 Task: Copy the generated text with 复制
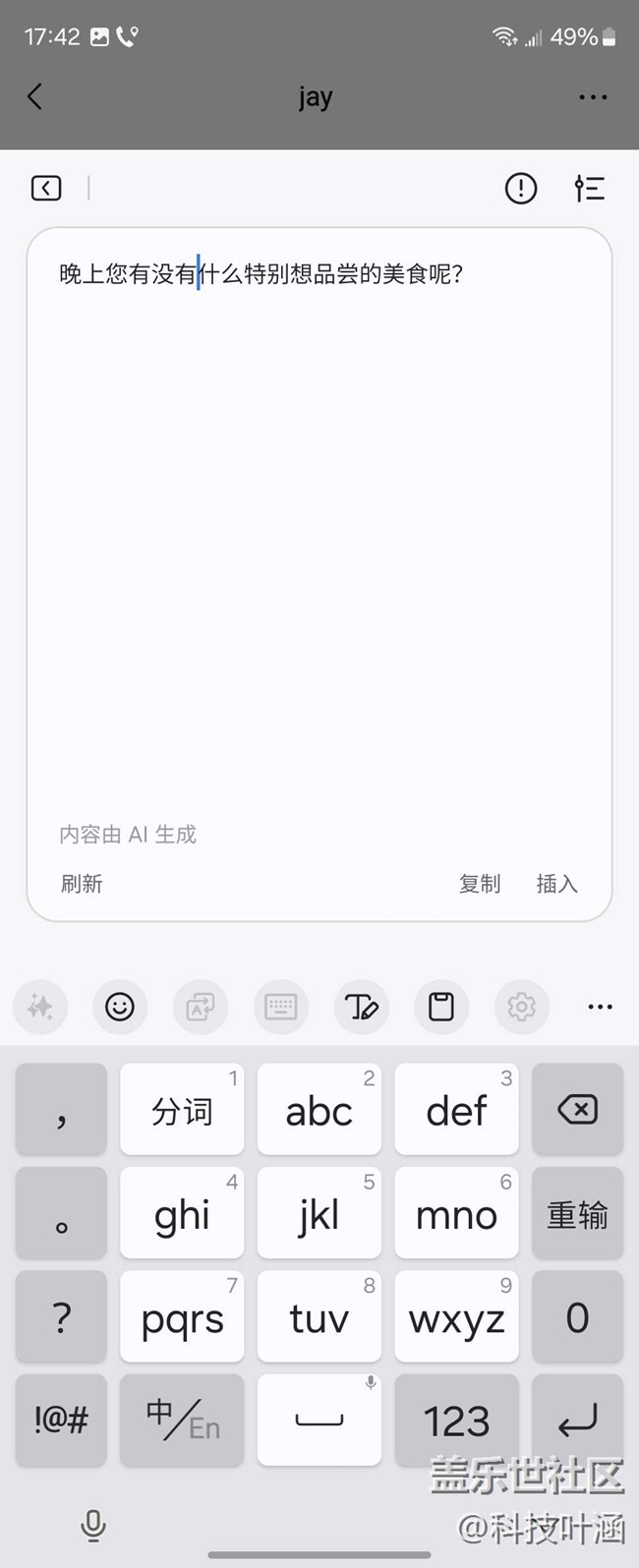tap(480, 884)
